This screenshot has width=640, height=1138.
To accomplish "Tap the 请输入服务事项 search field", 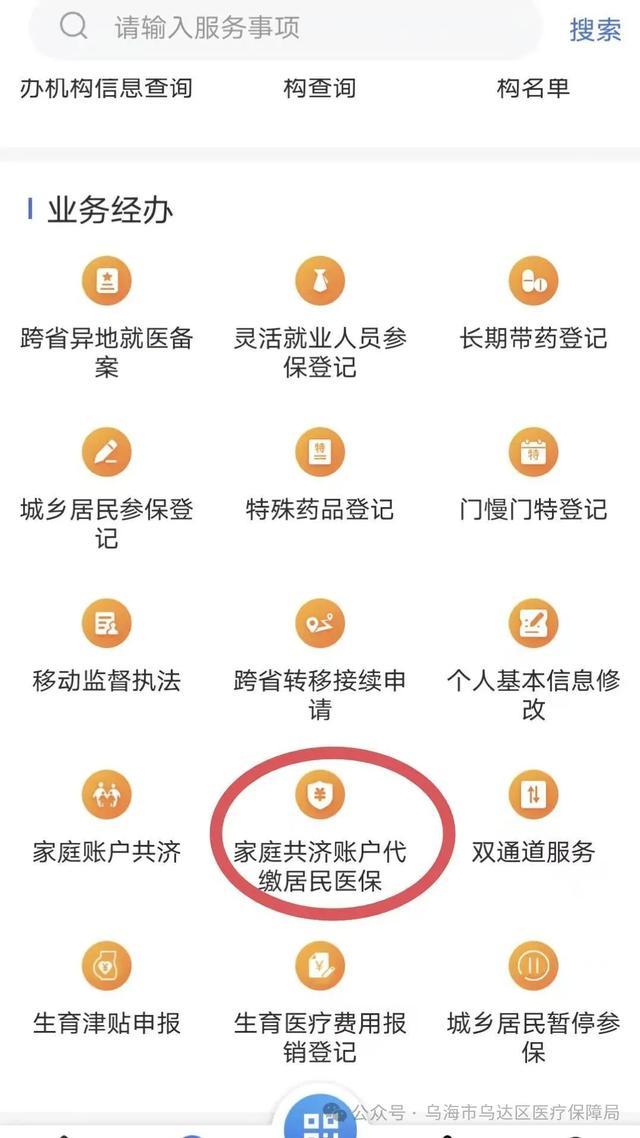I will [285, 28].
